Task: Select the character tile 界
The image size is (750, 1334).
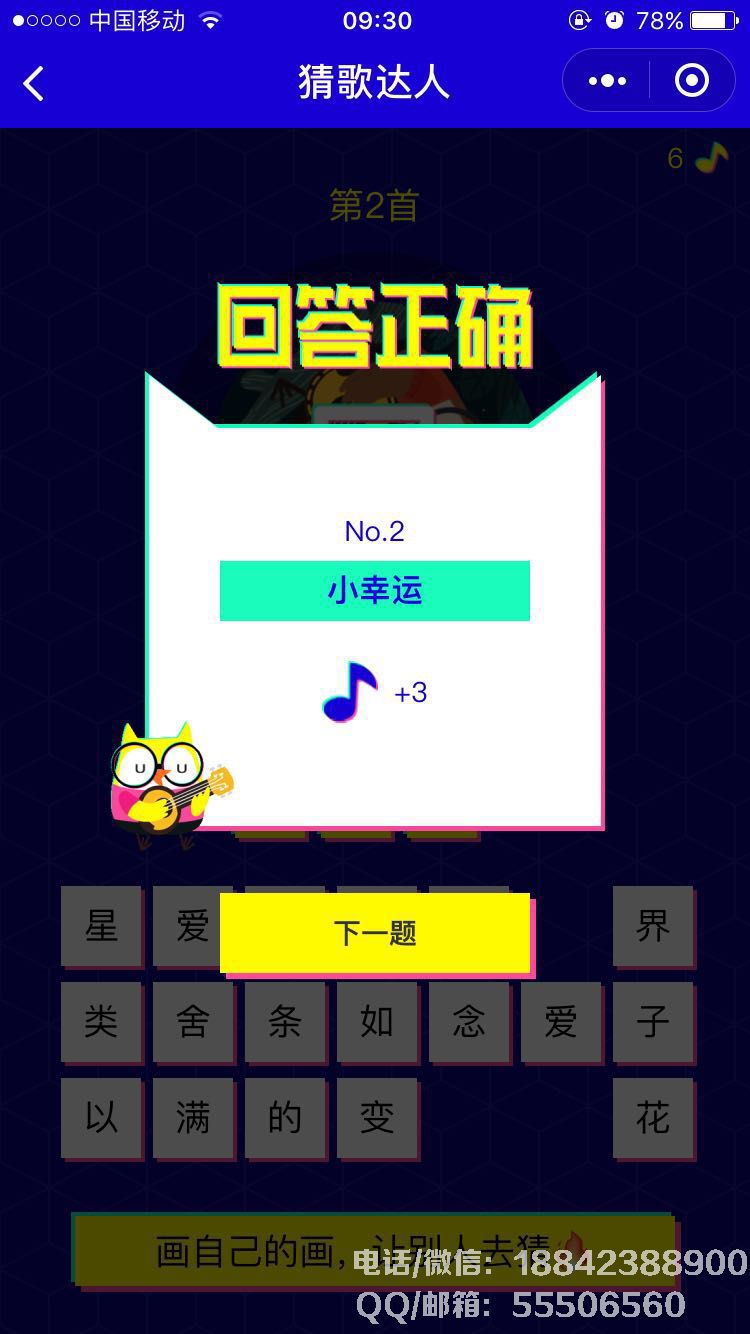Action: 653,926
